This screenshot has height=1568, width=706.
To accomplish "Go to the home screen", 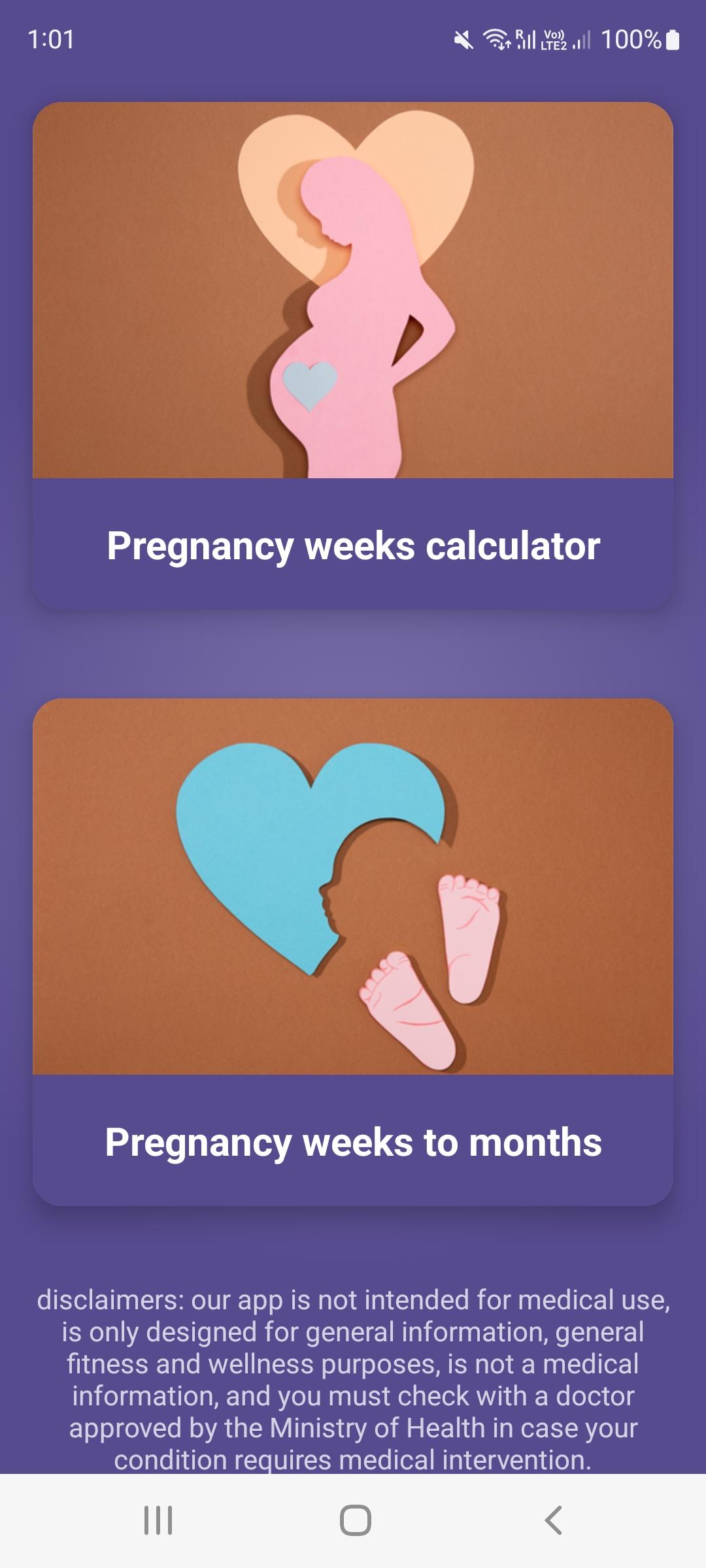I will point(355,1520).
